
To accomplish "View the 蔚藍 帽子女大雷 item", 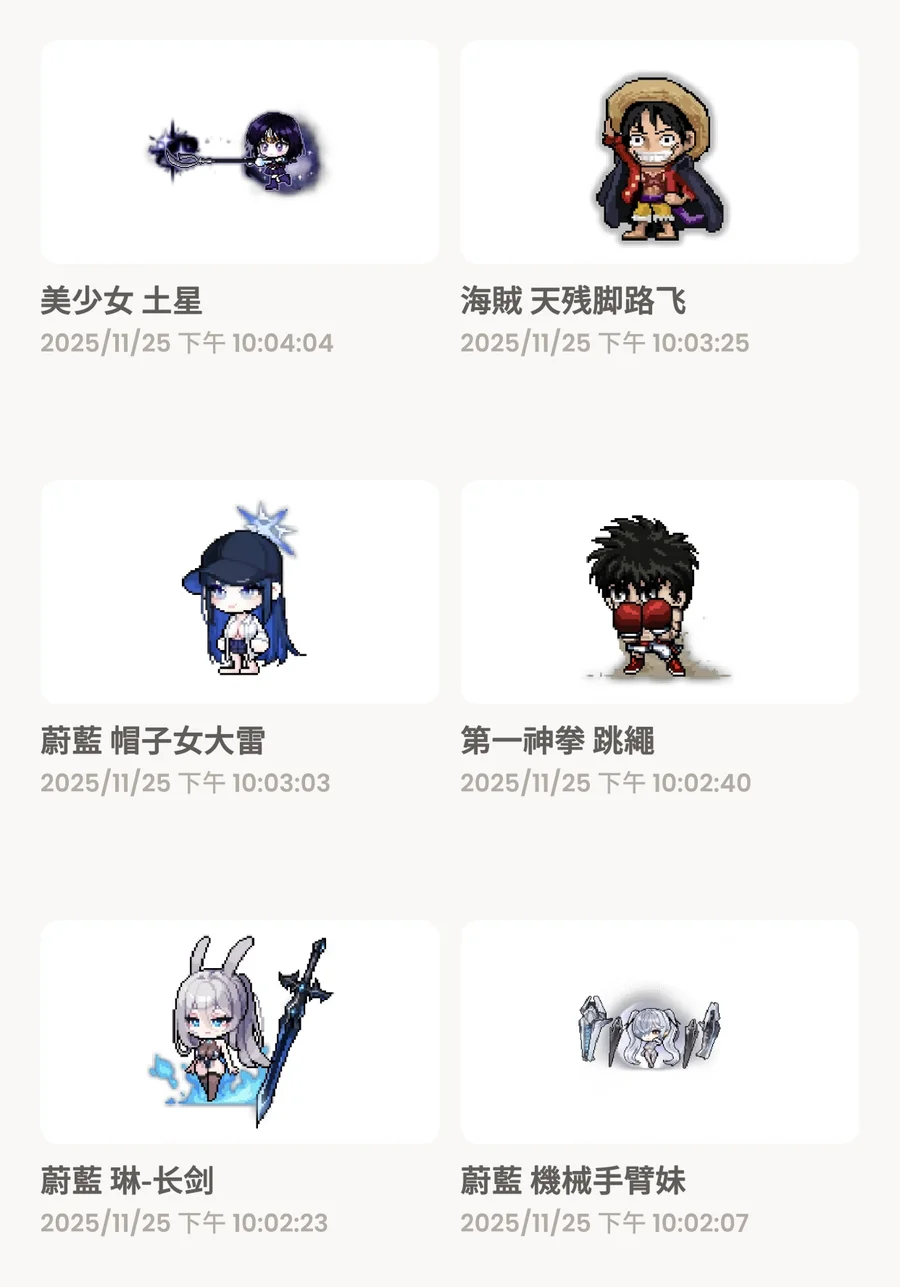I will (240, 592).
